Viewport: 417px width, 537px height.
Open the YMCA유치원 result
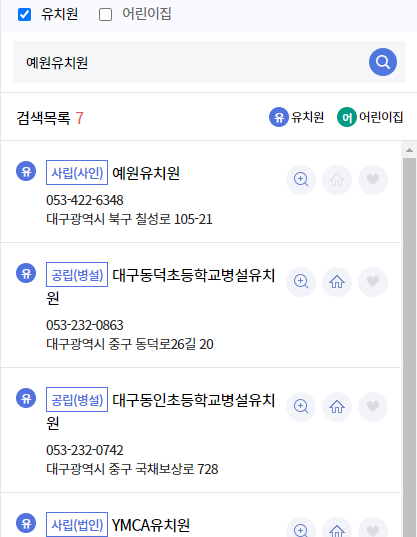point(151,525)
